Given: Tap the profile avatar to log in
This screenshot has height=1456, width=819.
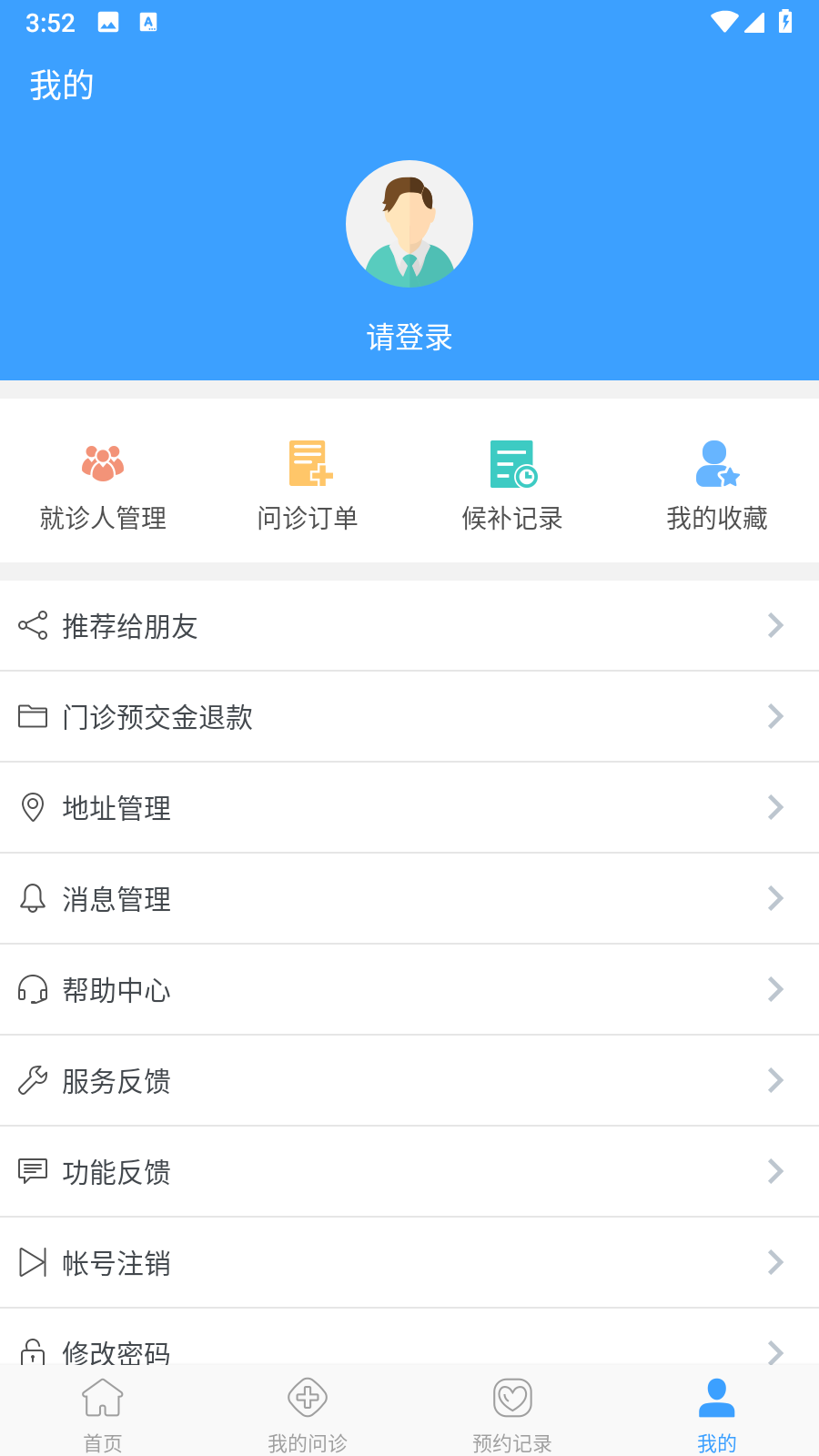Looking at the screenshot, I should (x=409, y=224).
